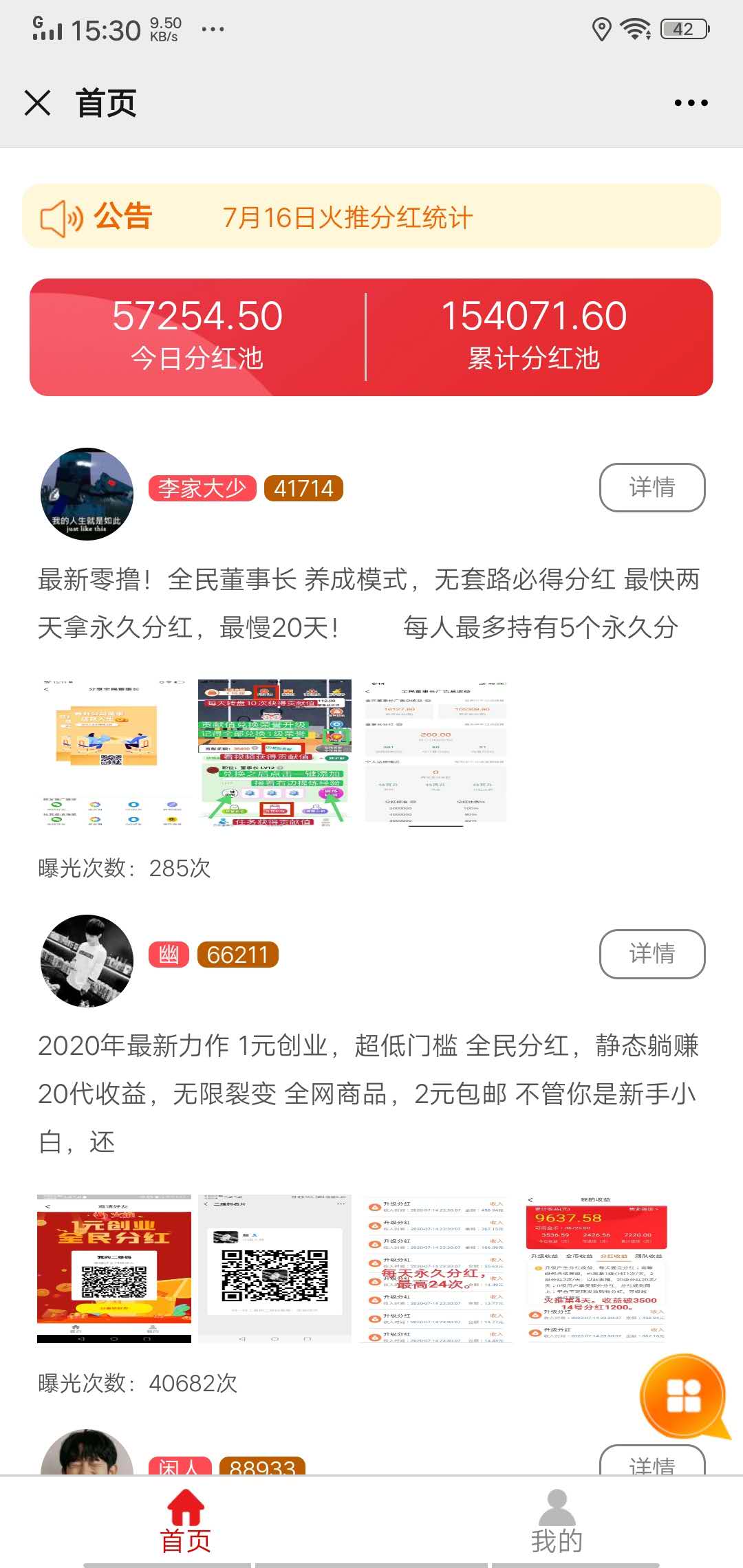Click the announcement speaker icon

click(x=62, y=217)
